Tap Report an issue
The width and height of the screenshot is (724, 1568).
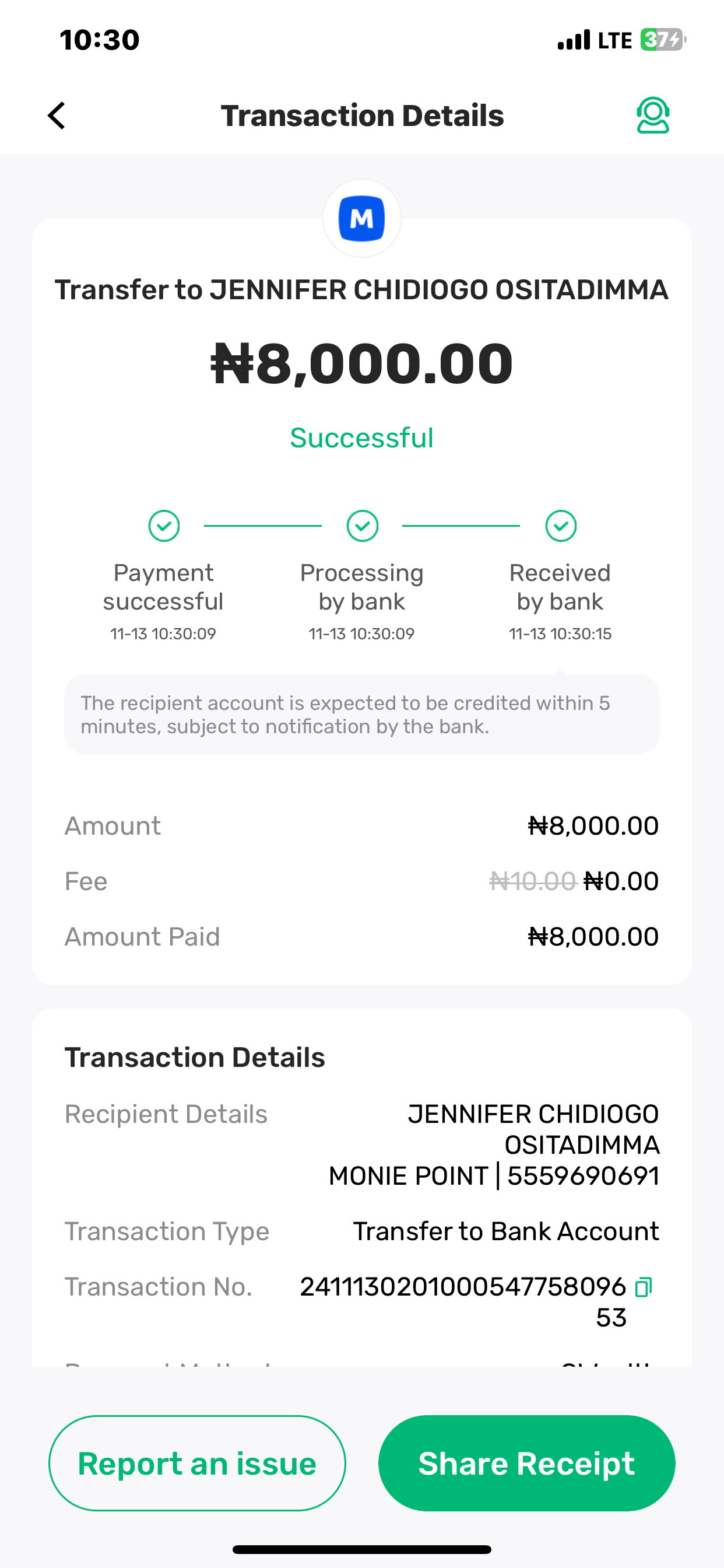coord(197,1464)
